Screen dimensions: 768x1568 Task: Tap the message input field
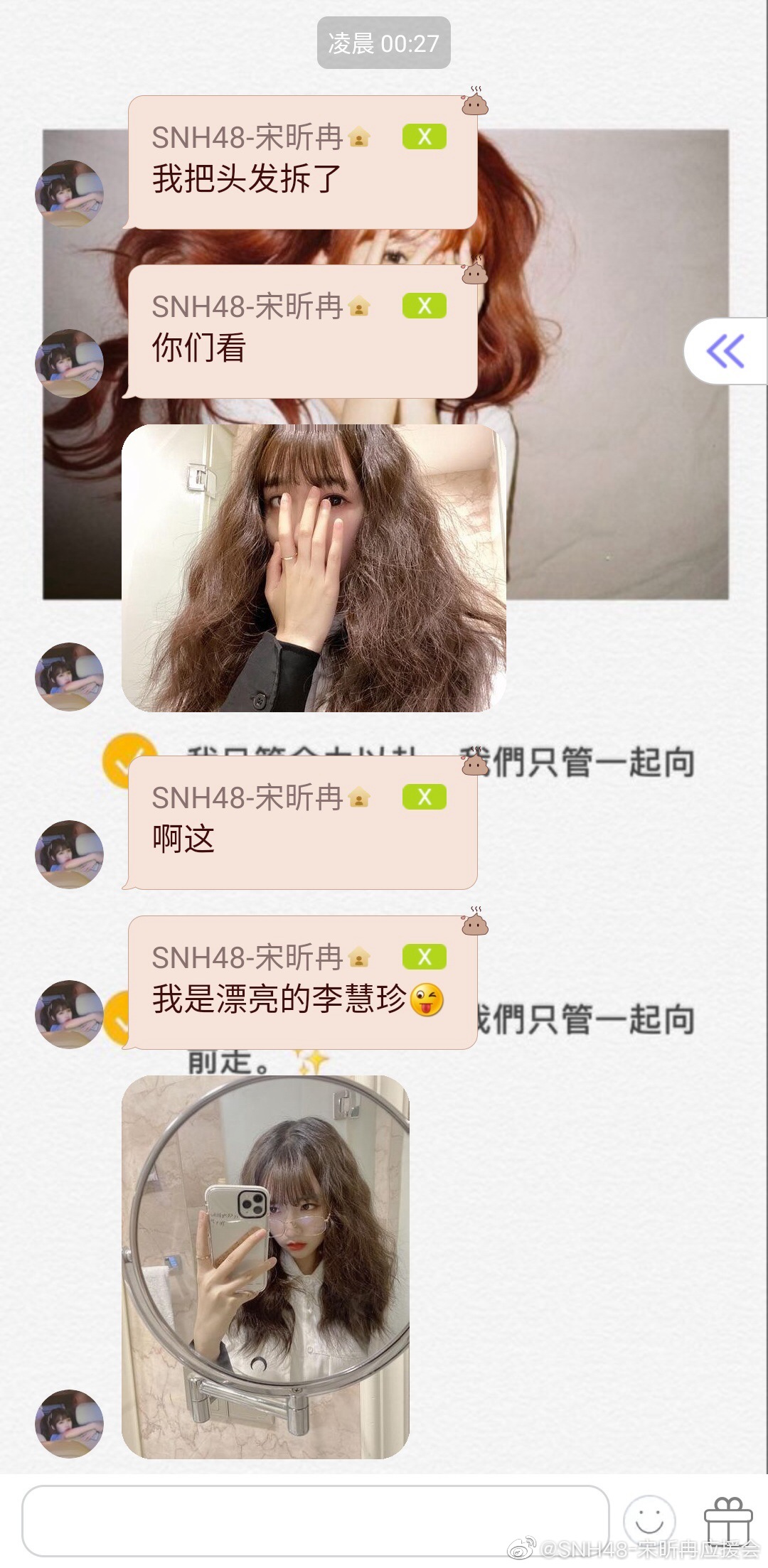[315, 1520]
